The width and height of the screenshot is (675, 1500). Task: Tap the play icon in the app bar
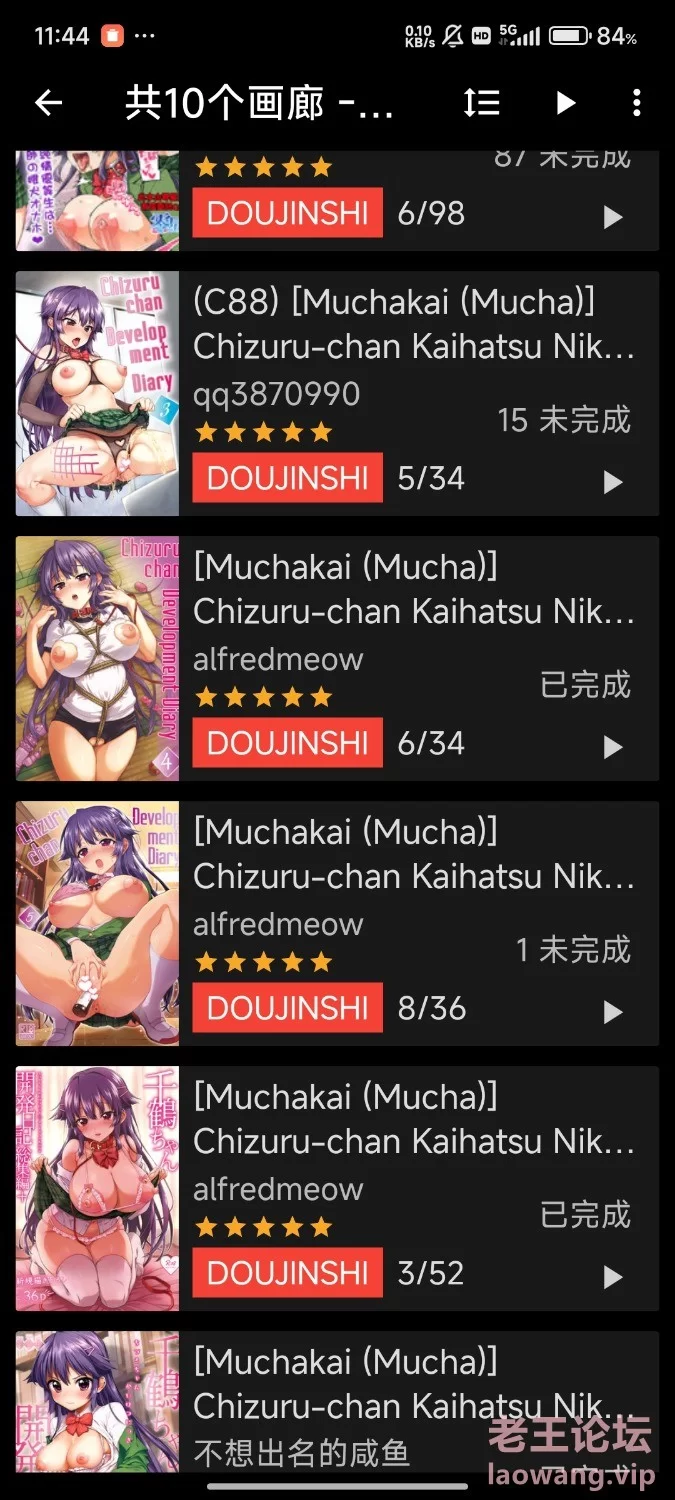pyautogui.click(x=565, y=102)
